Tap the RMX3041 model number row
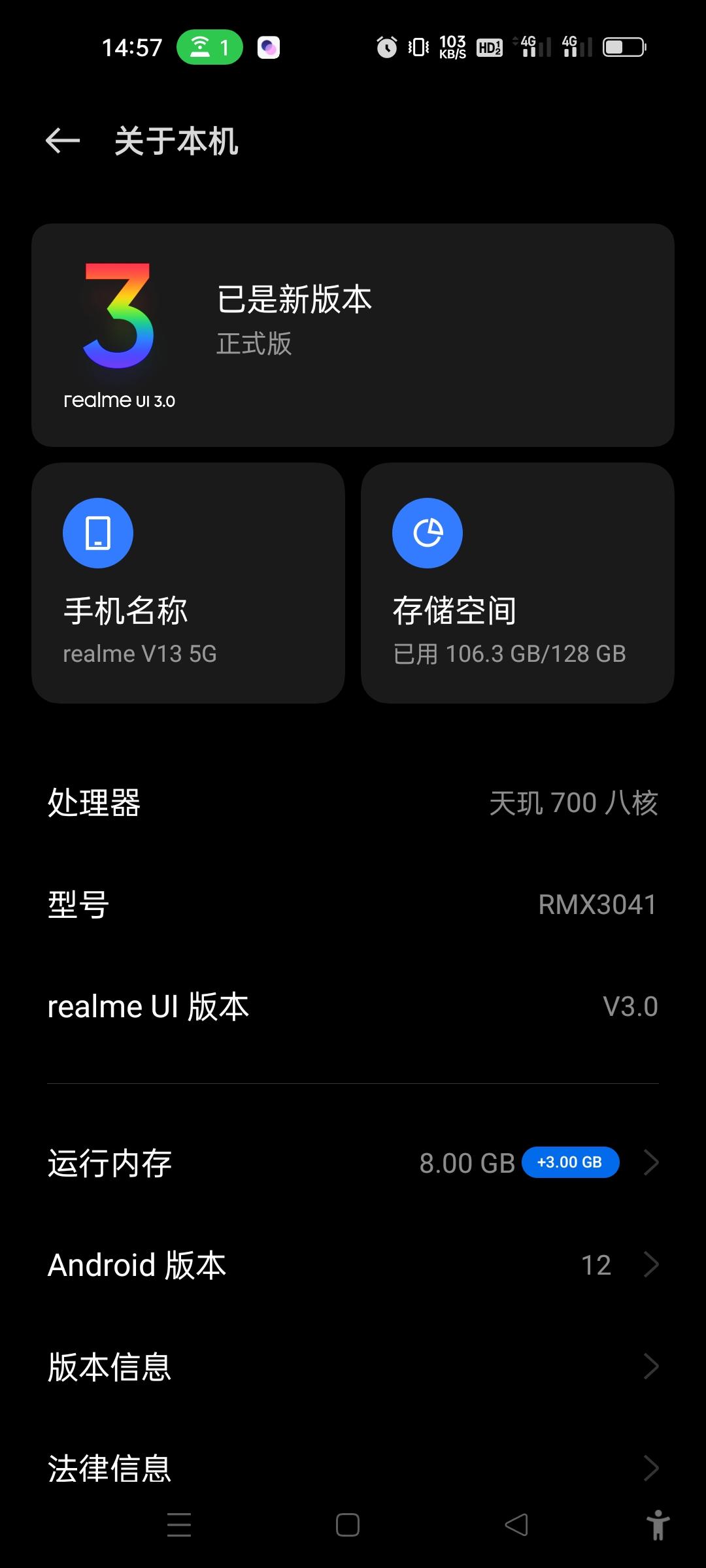The image size is (706, 1568). point(353,904)
